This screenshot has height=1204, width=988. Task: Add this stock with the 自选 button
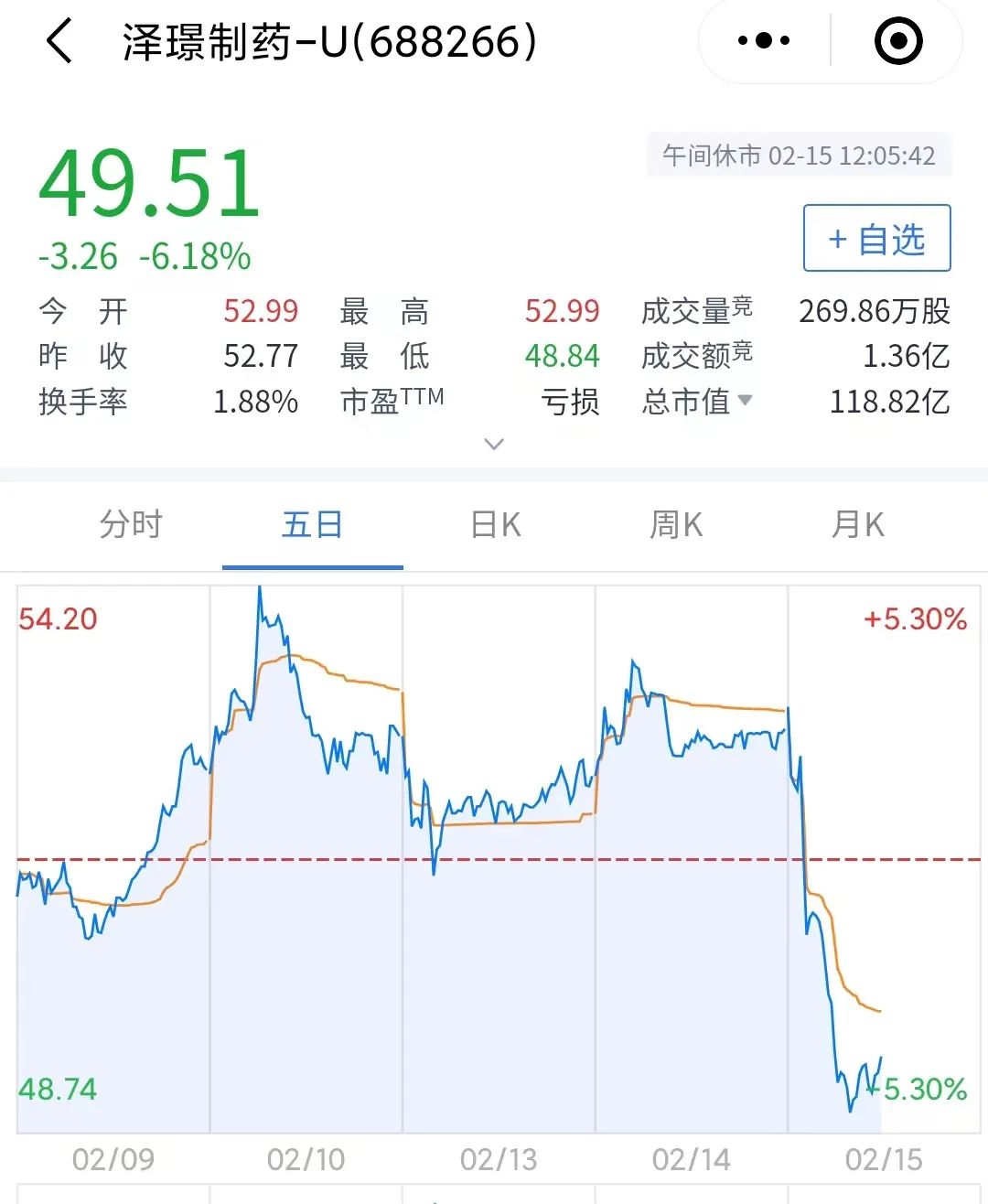876,239
